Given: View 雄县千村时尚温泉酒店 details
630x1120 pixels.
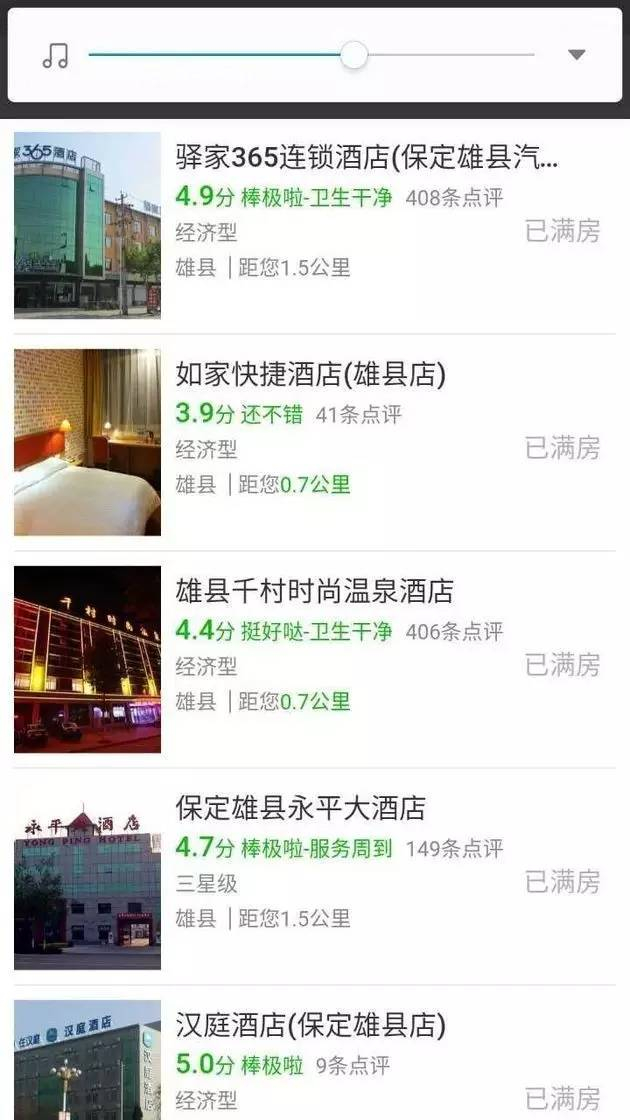Looking at the screenshot, I should coord(314,591).
